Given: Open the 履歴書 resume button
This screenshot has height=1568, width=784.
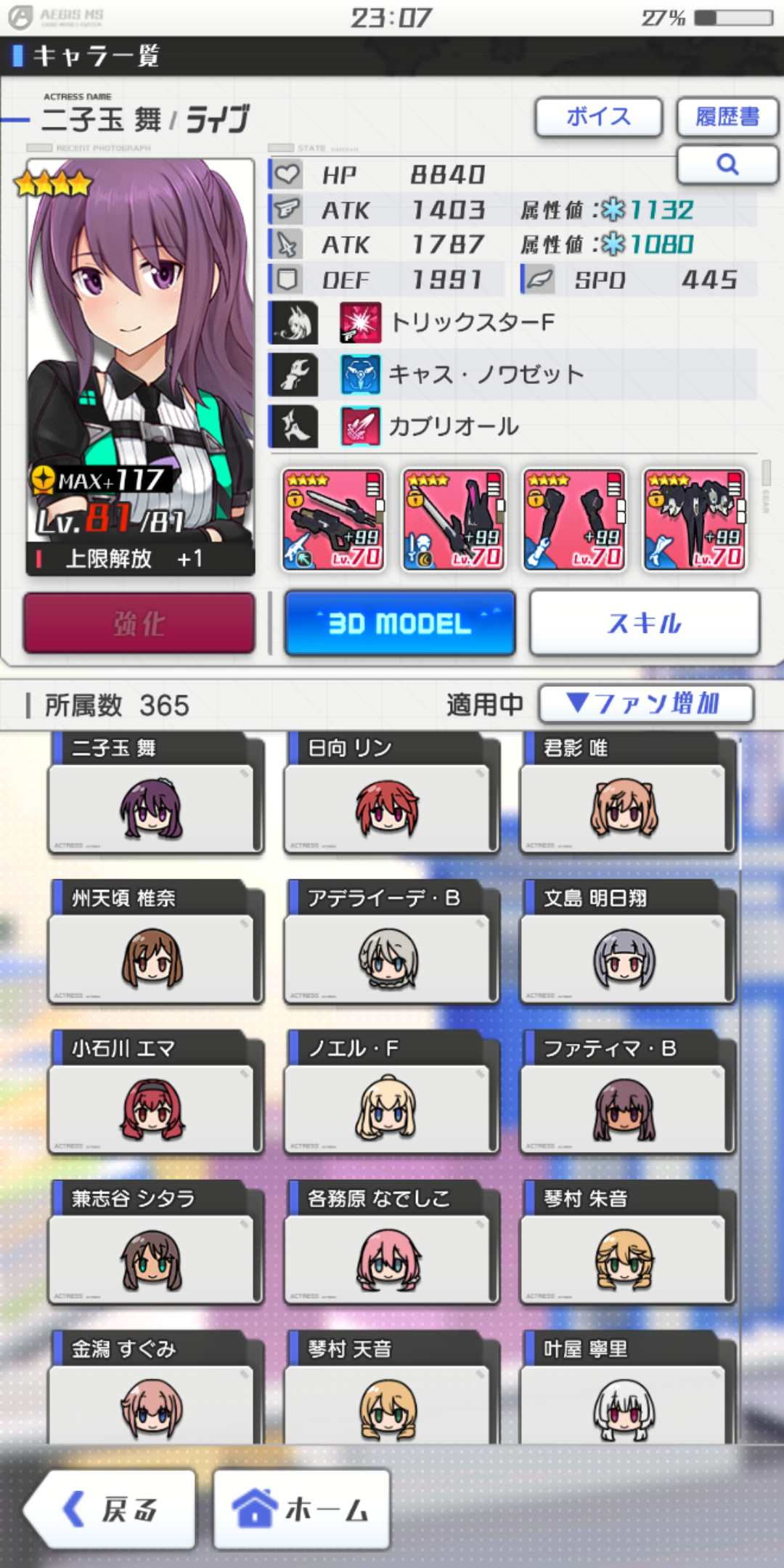Looking at the screenshot, I should pos(727,117).
